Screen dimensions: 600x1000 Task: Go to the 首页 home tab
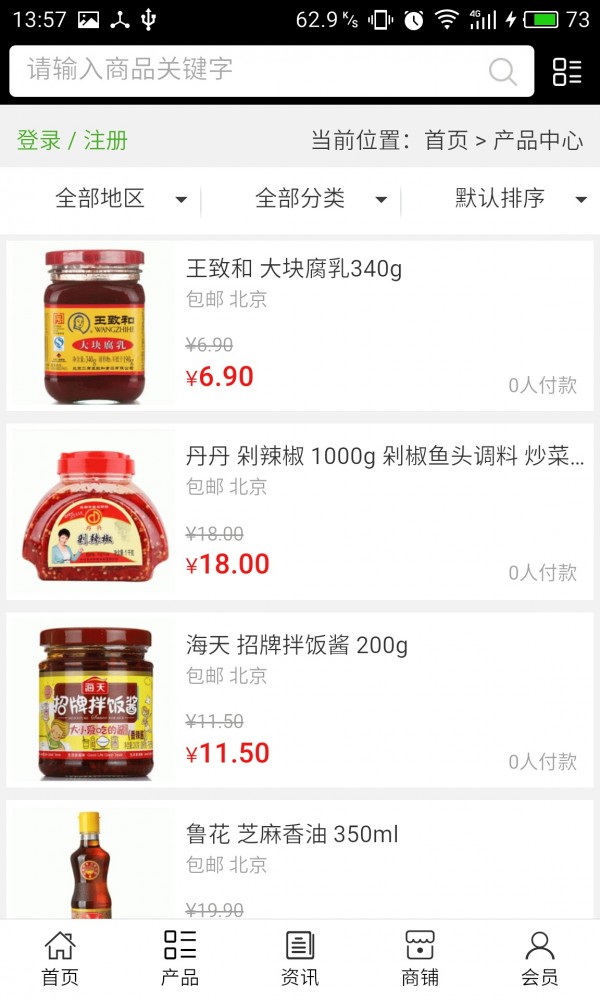(x=60, y=958)
